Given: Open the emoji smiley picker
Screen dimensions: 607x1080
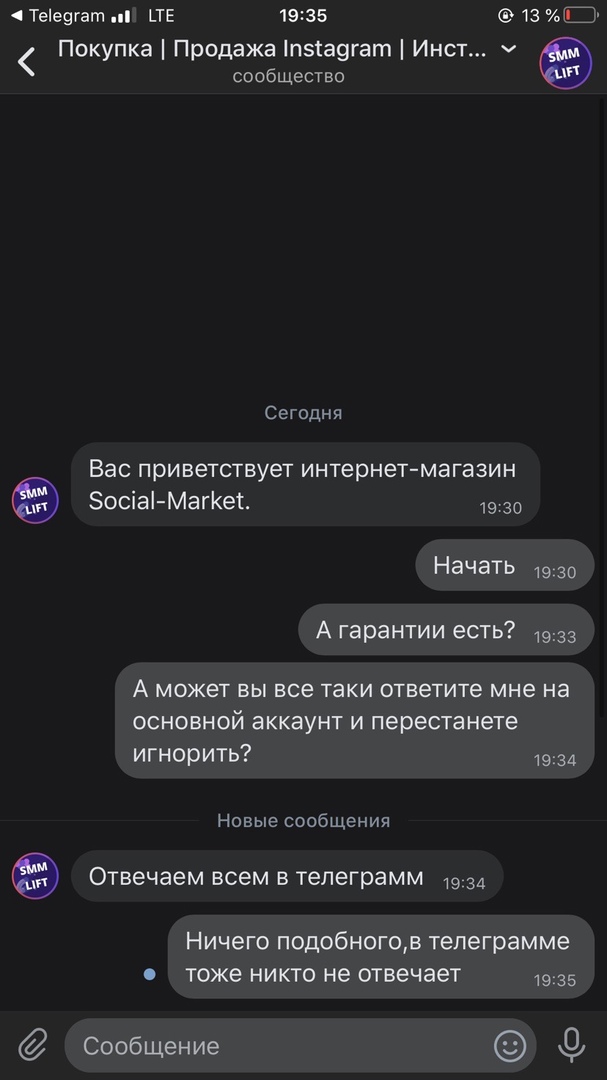Looking at the screenshot, I should tap(510, 1046).
